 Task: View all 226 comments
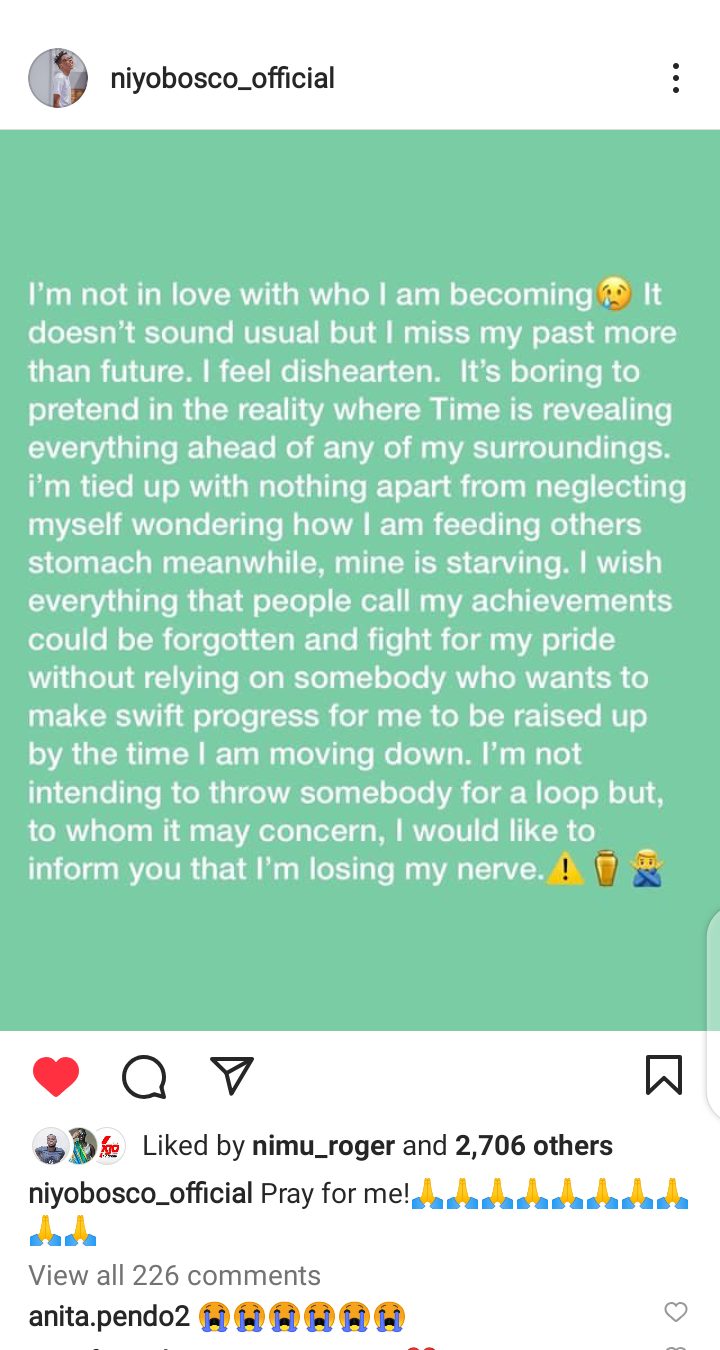(x=175, y=1276)
